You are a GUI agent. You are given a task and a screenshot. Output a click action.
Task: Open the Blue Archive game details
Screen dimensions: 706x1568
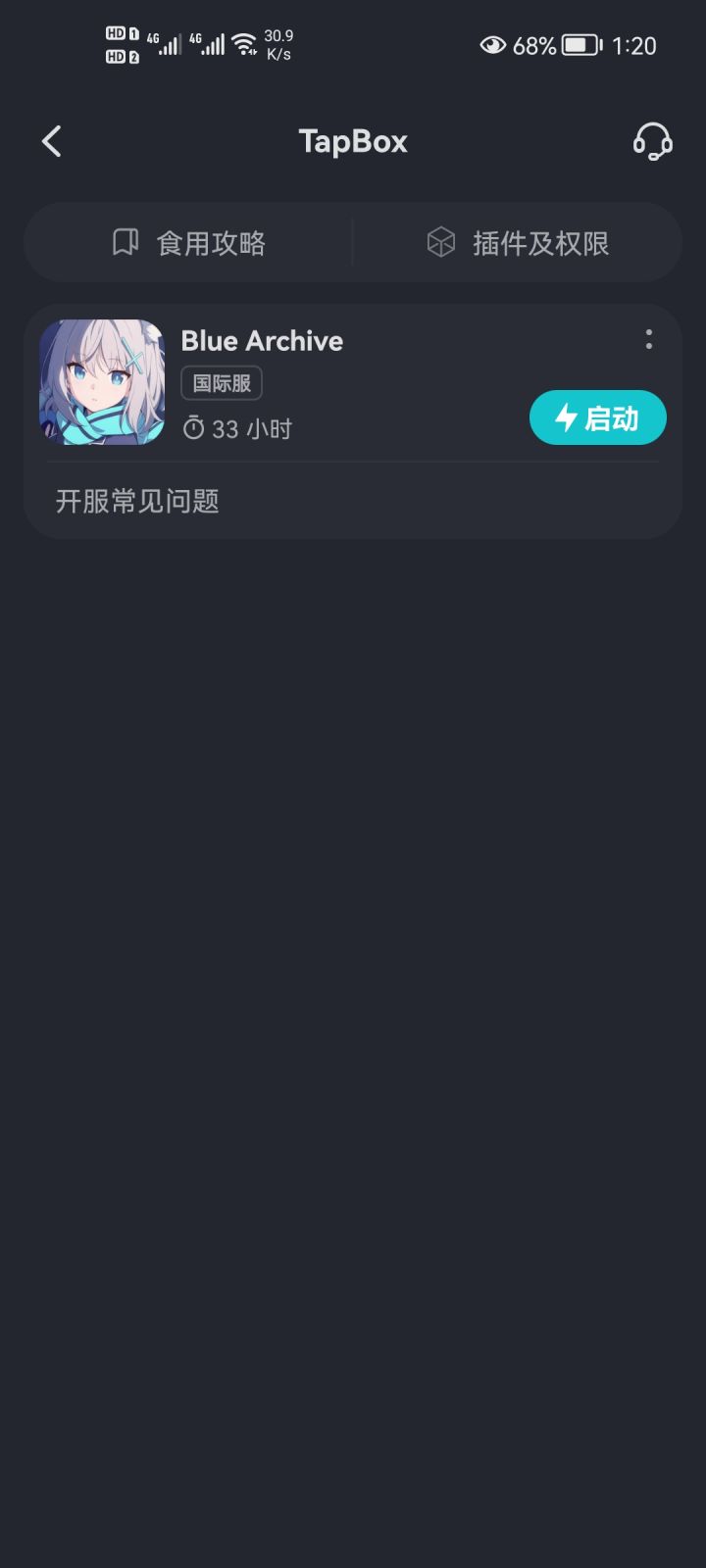(x=262, y=340)
